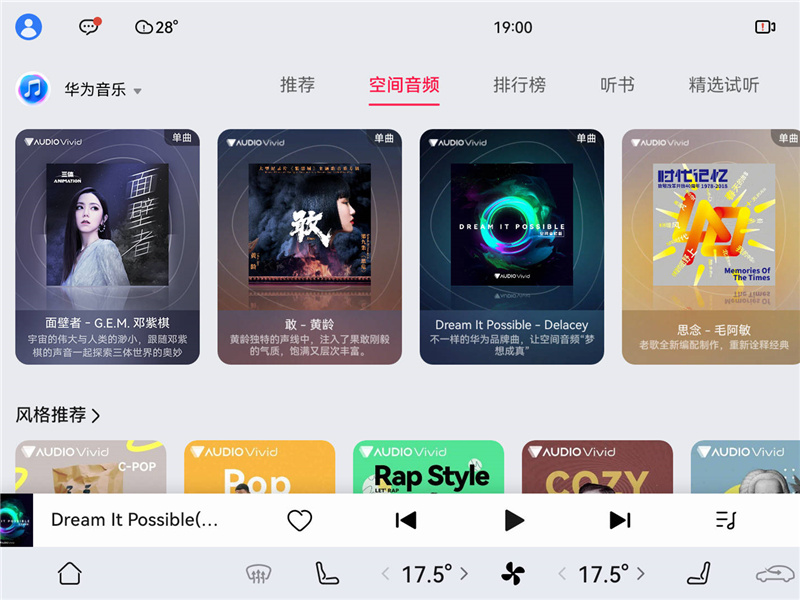The image size is (800, 600).
Task: Skip to the previous track
Action: [405, 520]
